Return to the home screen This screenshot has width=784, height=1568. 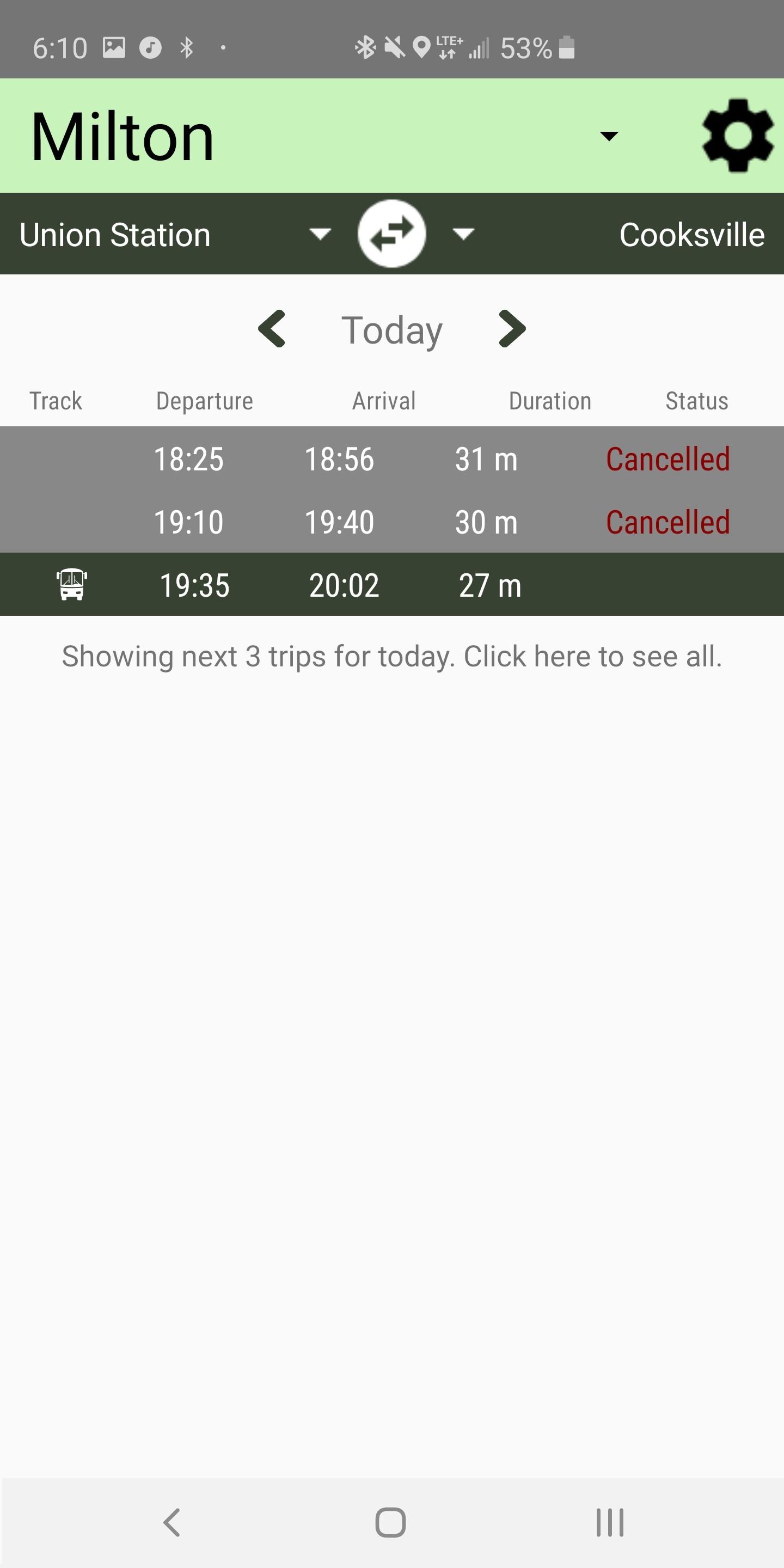(391, 1522)
